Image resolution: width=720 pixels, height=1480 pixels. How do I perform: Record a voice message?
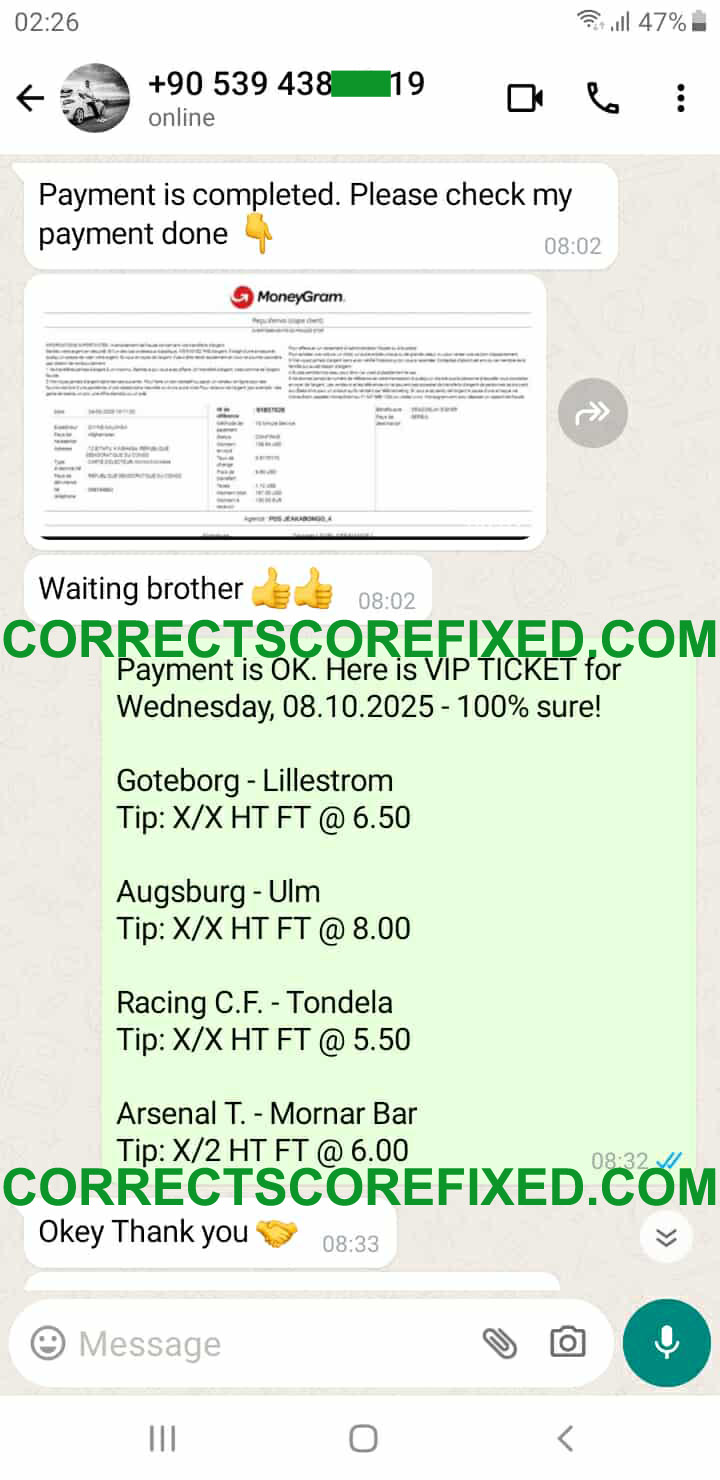coord(666,1343)
